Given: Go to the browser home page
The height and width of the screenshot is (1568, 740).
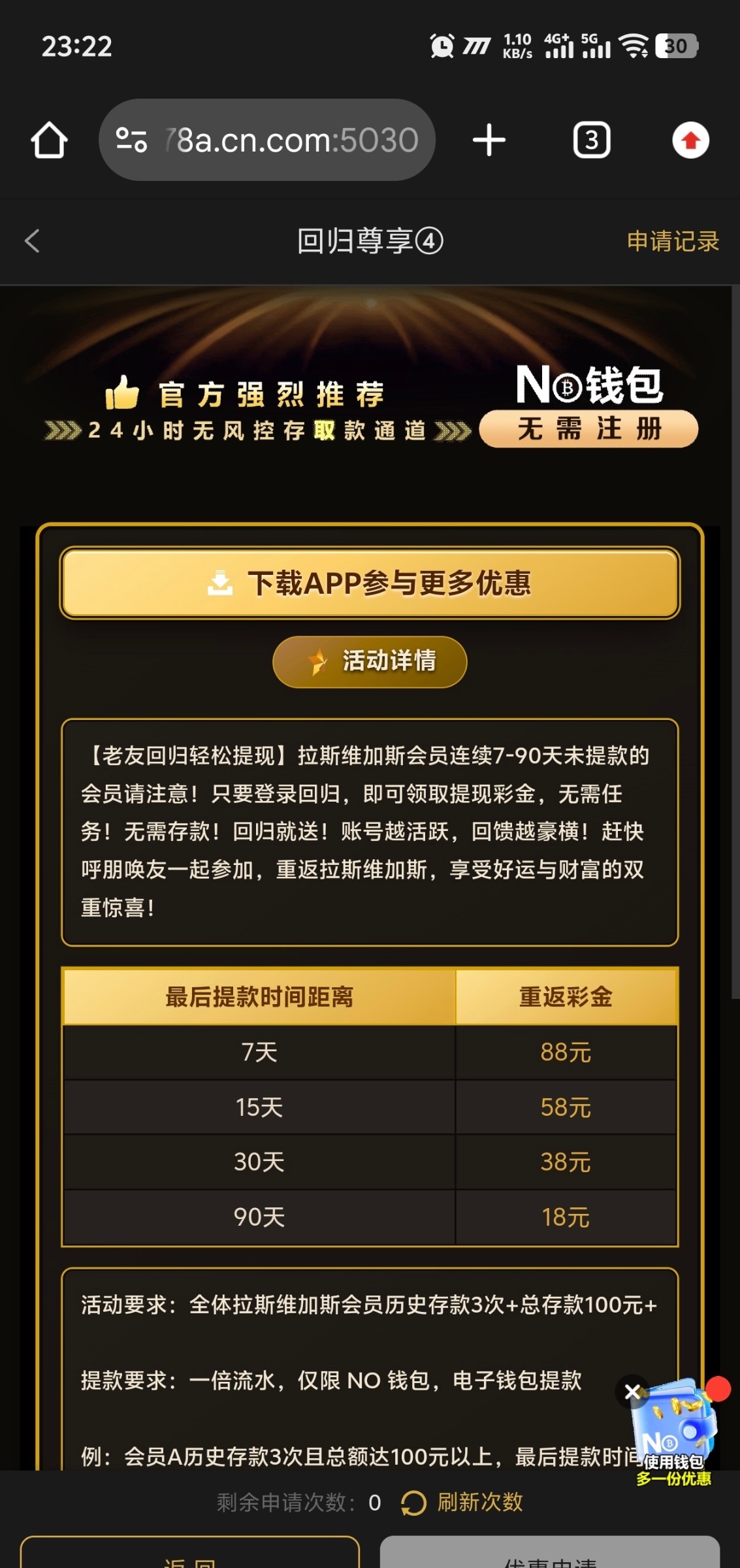Looking at the screenshot, I should point(49,140).
